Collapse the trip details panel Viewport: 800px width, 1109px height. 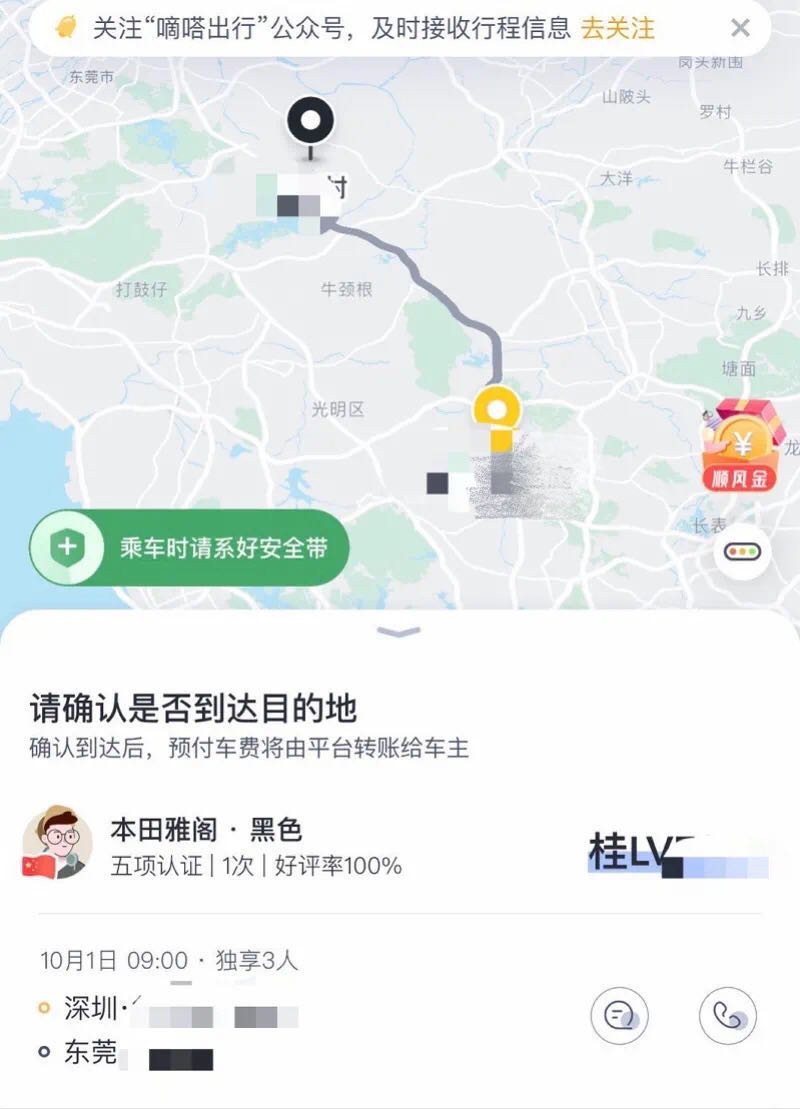coord(400,632)
